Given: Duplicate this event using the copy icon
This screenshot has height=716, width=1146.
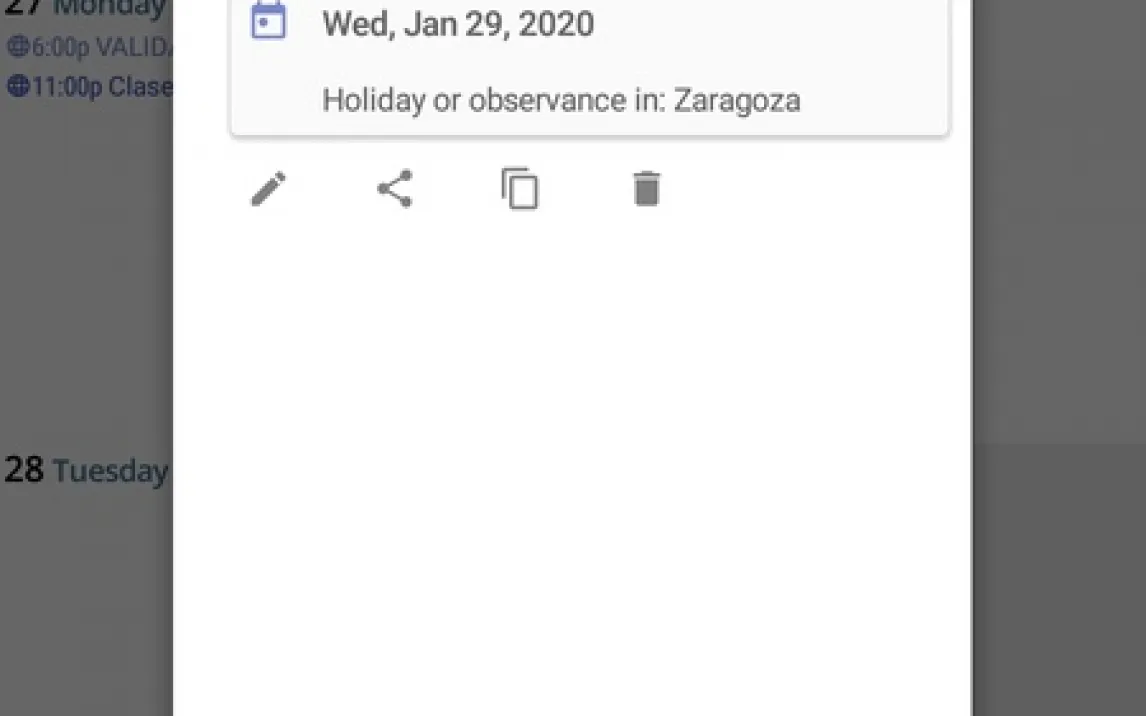Looking at the screenshot, I should 520,189.
